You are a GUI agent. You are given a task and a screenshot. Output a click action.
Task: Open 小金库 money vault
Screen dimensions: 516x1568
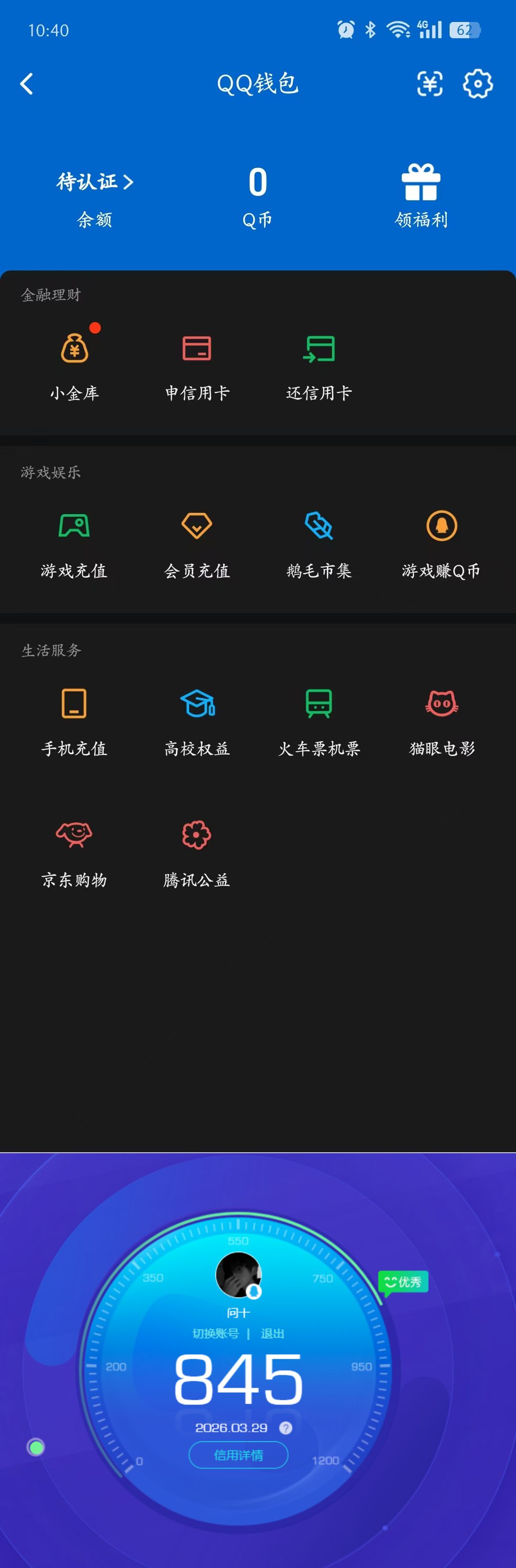tap(75, 365)
